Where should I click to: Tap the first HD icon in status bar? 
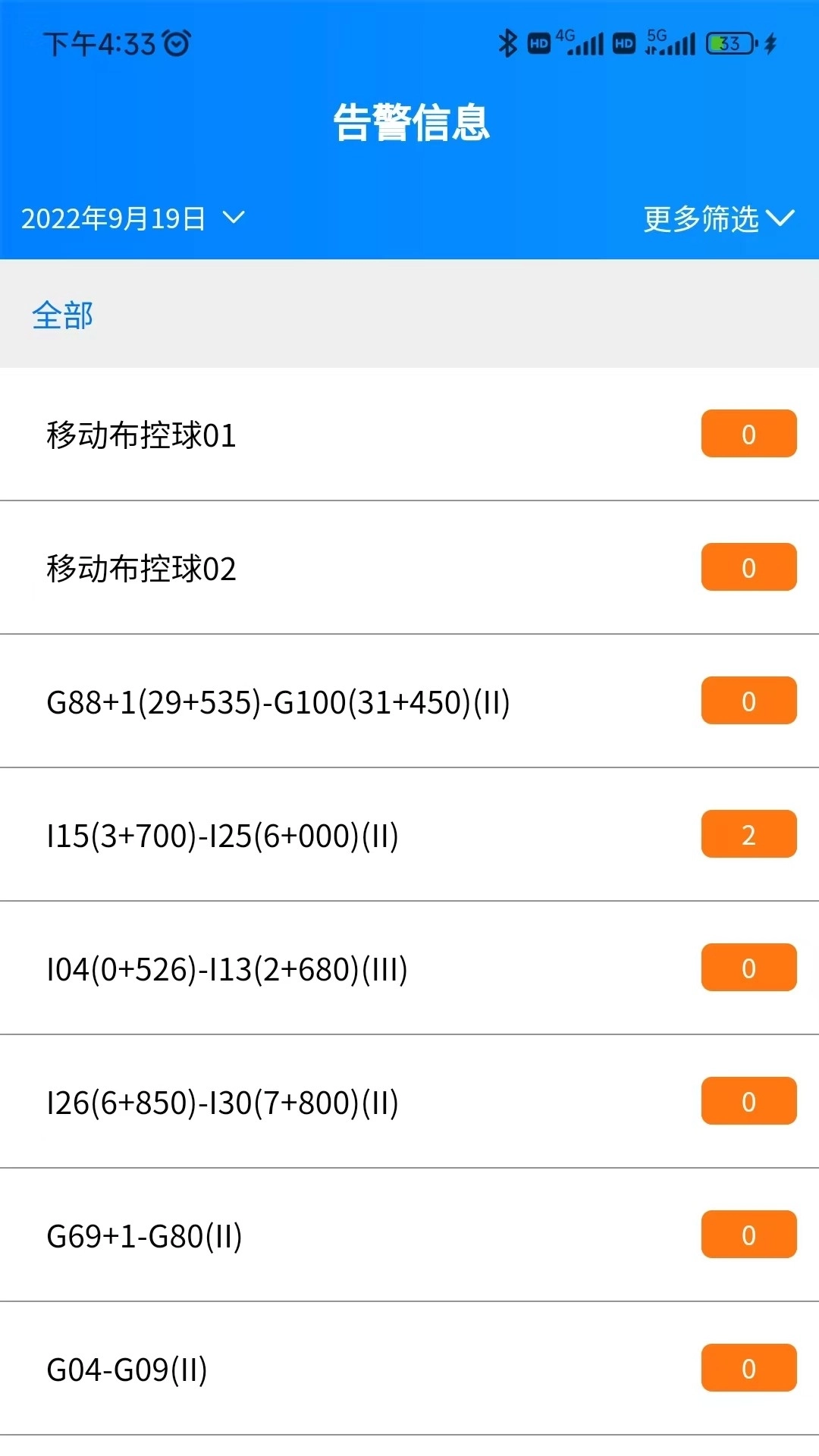540,44
